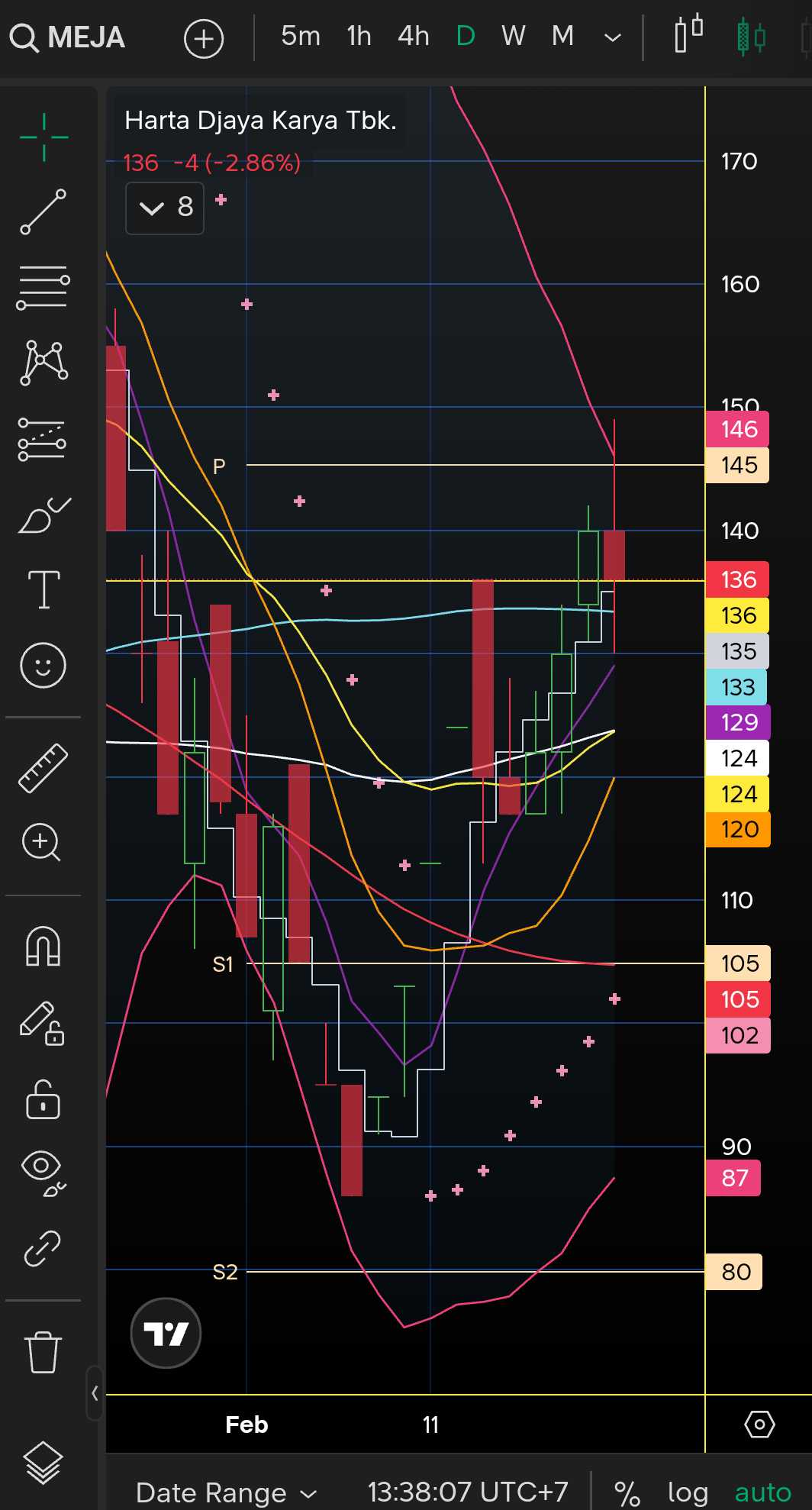This screenshot has height=1510, width=812.
Task: Add a symbol to compare with plus icon
Action: pyautogui.click(x=204, y=38)
